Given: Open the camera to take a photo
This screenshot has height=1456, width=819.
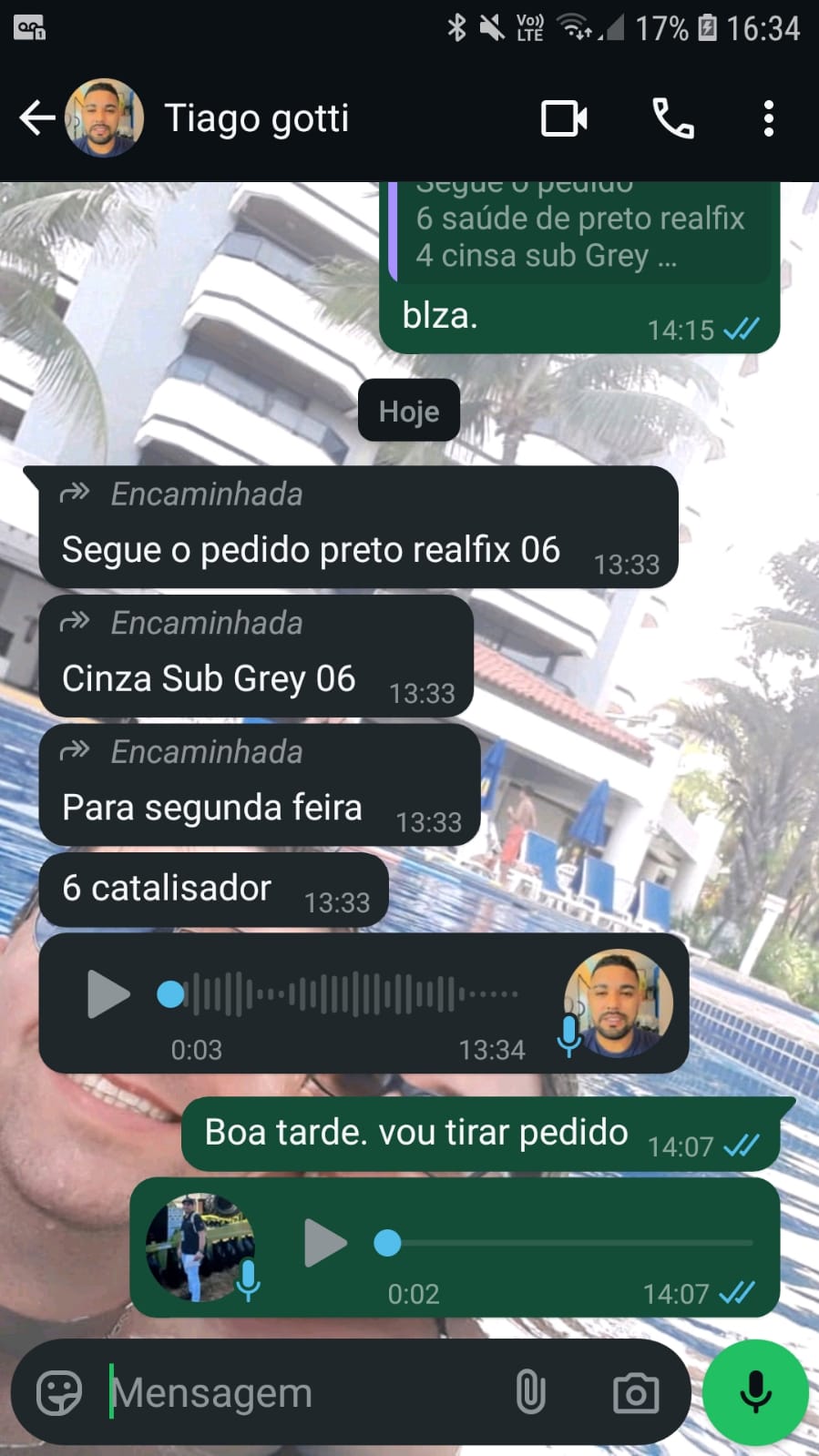Looking at the screenshot, I should [x=635, y=1392].
